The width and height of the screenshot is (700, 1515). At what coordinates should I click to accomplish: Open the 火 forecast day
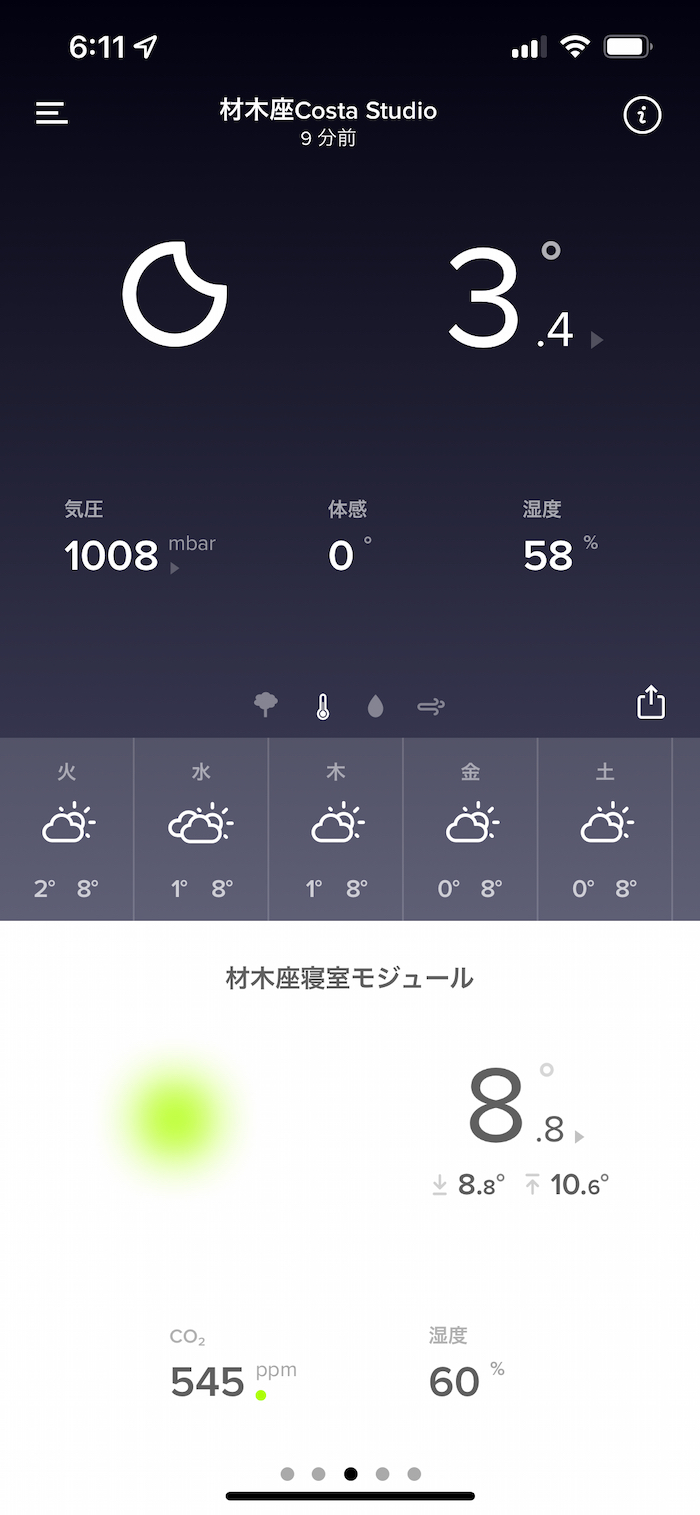67,829
